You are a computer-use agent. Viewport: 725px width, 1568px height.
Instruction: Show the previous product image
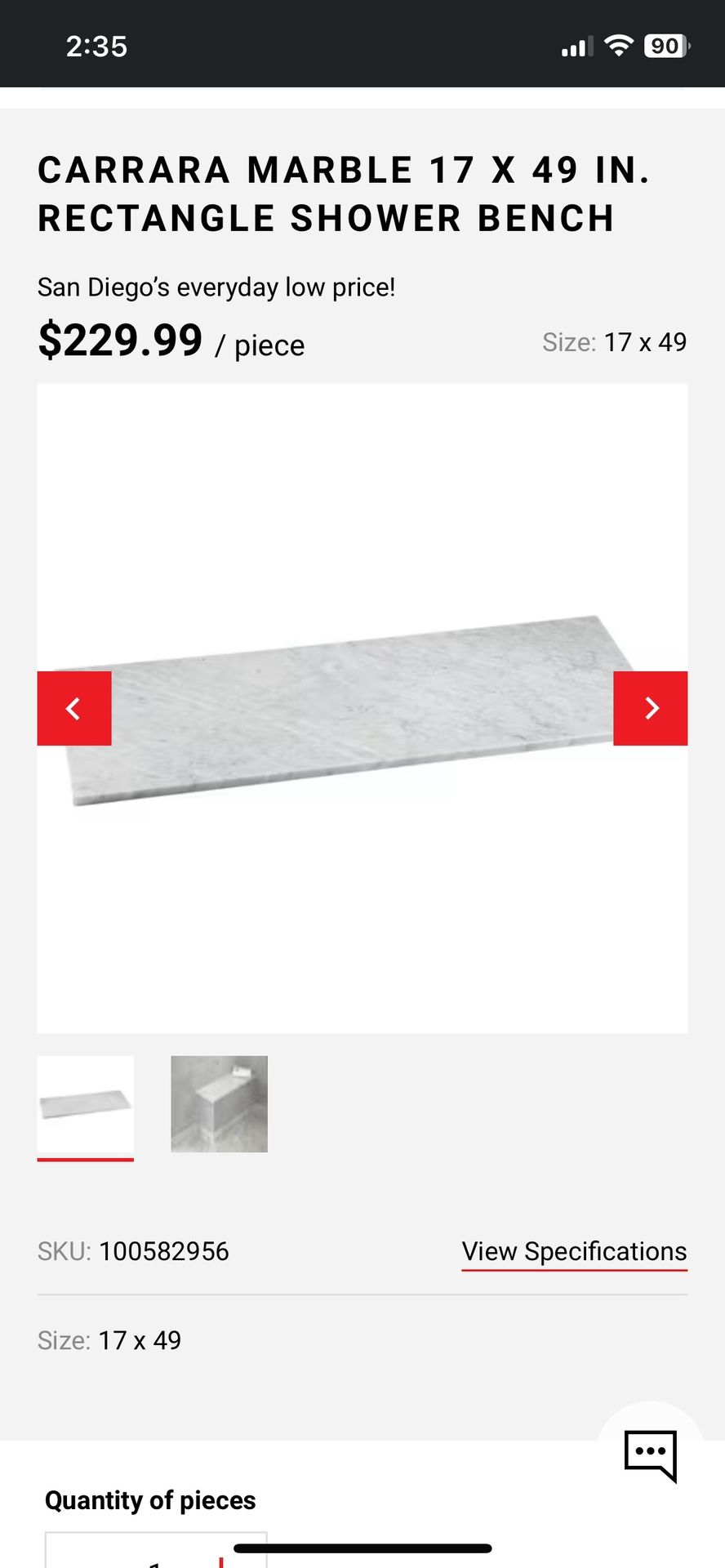click(x=74, y=708)
